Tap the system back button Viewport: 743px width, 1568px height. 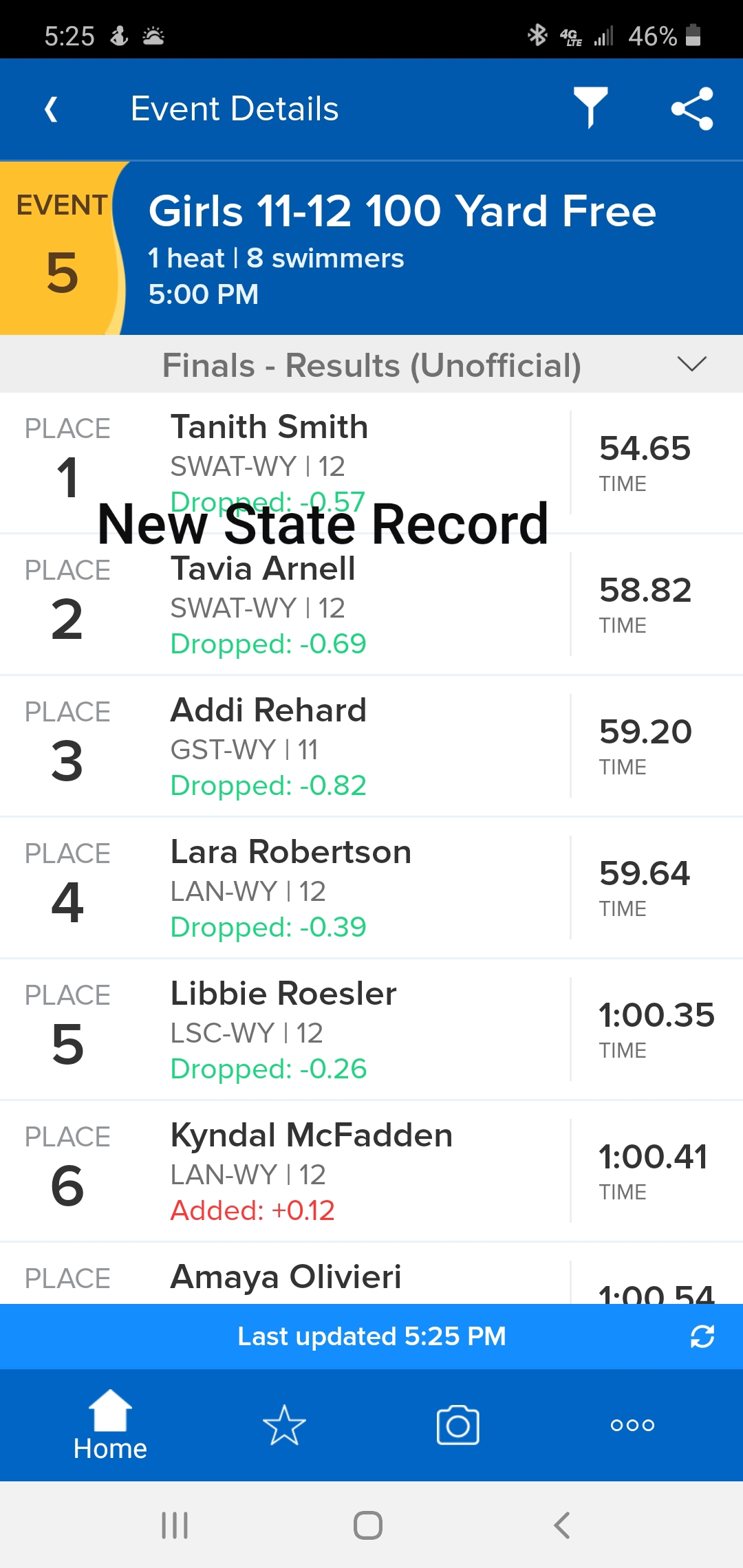pyautogui.click(x=561, y=1525)
